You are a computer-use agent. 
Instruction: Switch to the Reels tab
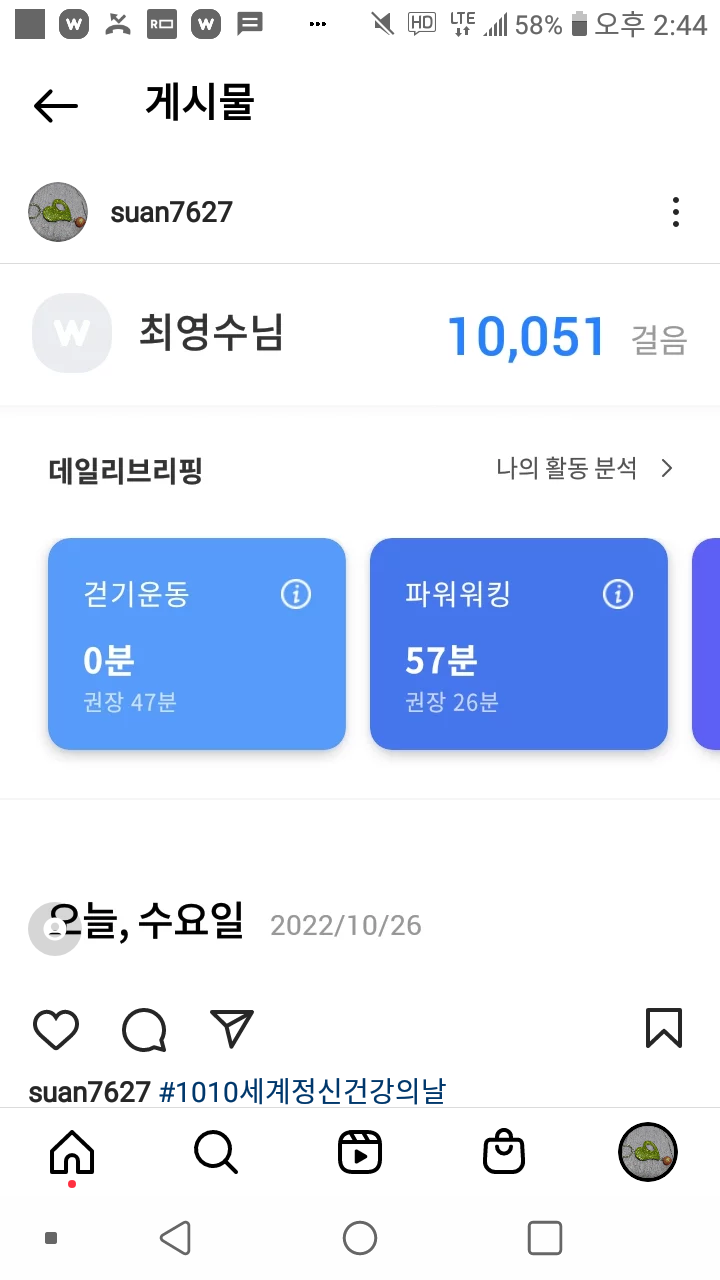[360, 1154]
